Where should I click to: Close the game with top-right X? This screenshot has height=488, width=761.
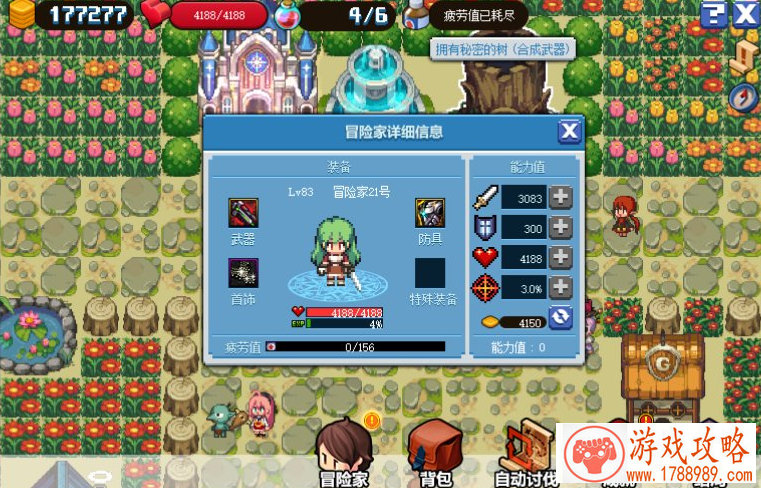coord(745,13)
